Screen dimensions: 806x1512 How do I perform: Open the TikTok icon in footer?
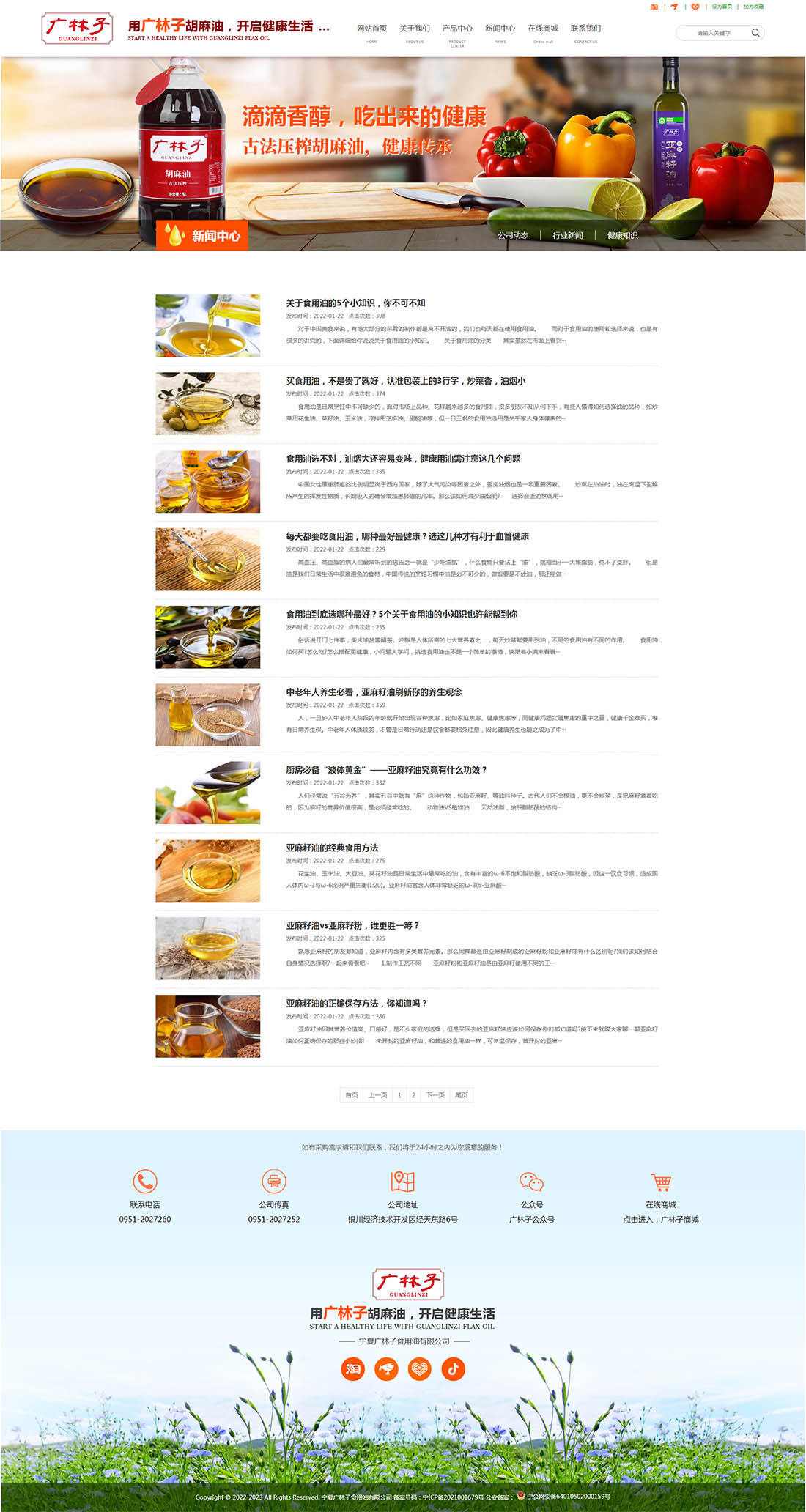pyautogui.click(x=453, y=1368)
